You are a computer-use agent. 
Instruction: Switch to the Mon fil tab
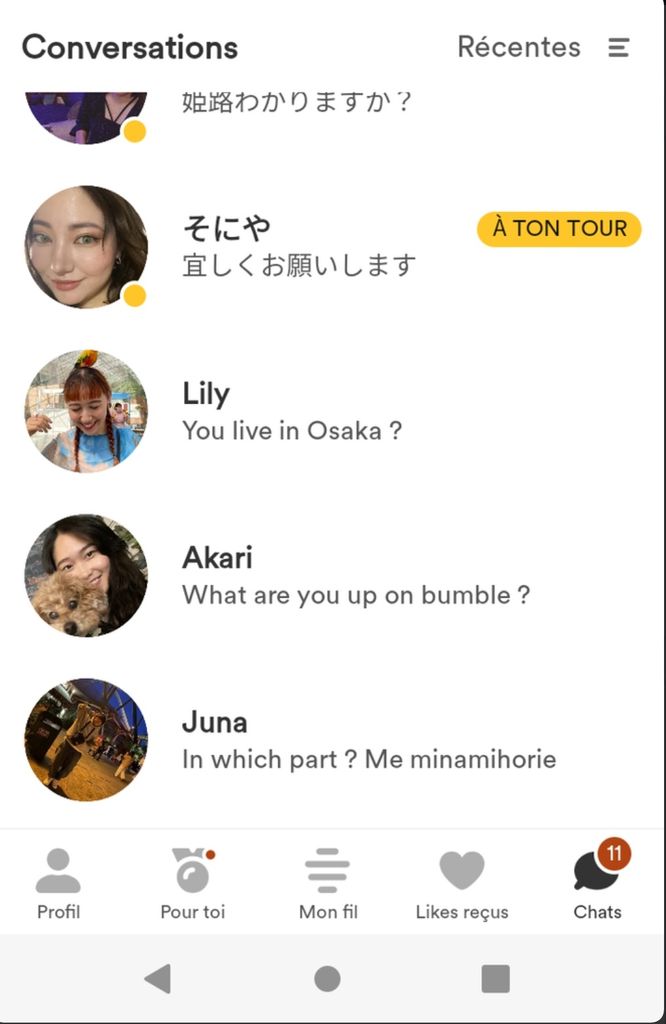[328, 883]
